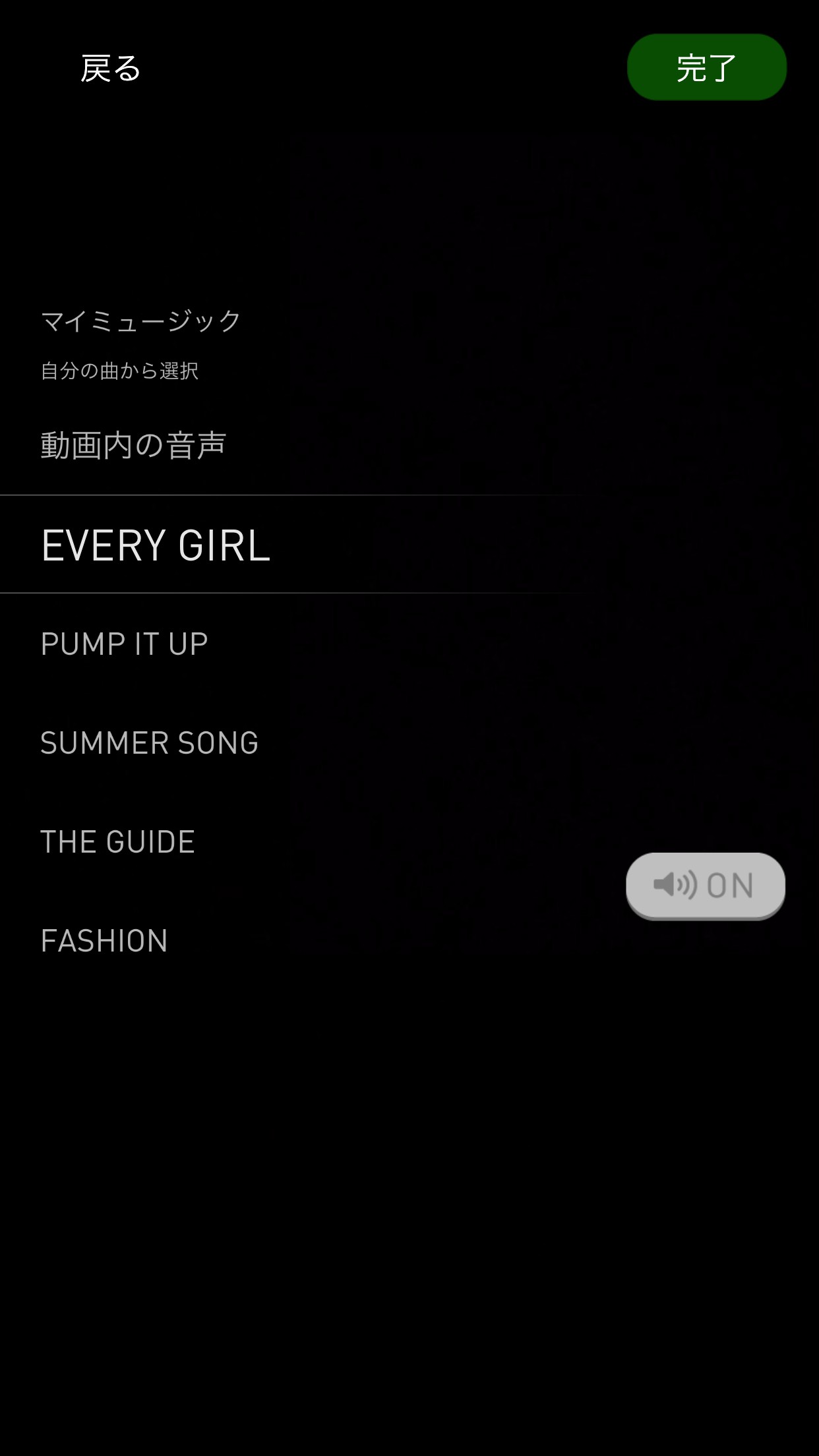Select the PUMP IT UP track

pos(125,644)
